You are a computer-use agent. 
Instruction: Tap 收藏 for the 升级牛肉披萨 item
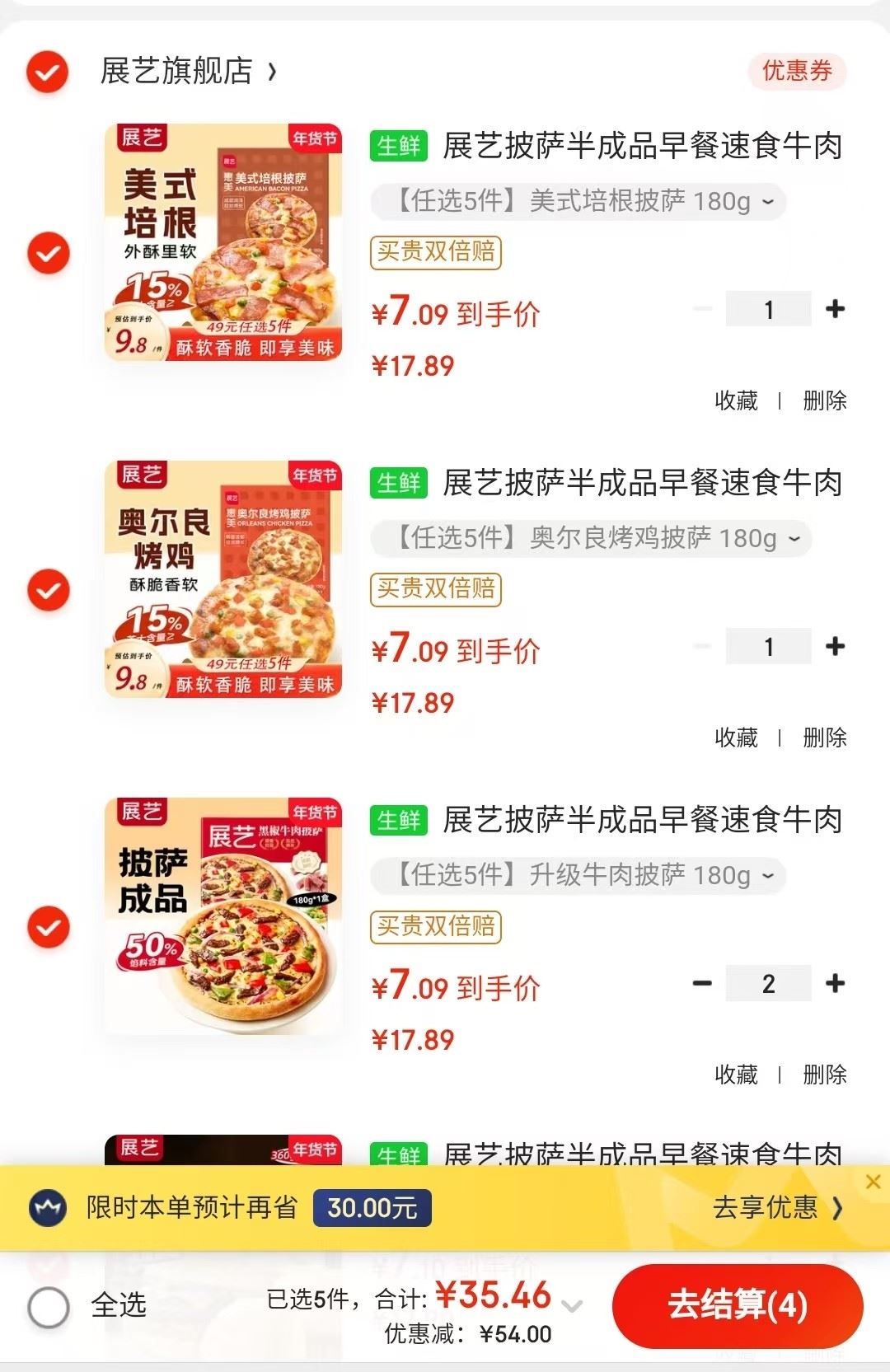tap(736, 1075)
